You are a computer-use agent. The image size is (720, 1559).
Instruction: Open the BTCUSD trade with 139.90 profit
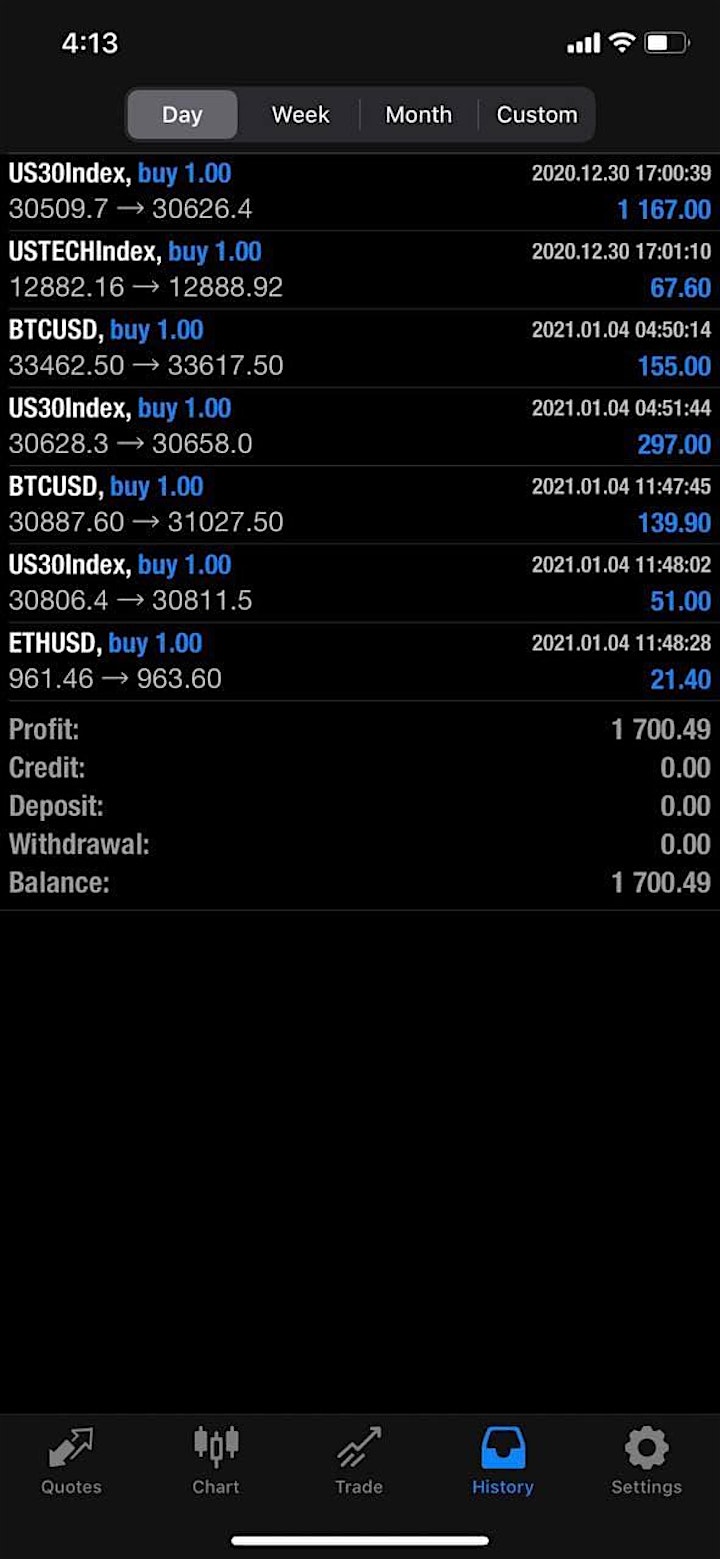(360, 505)
